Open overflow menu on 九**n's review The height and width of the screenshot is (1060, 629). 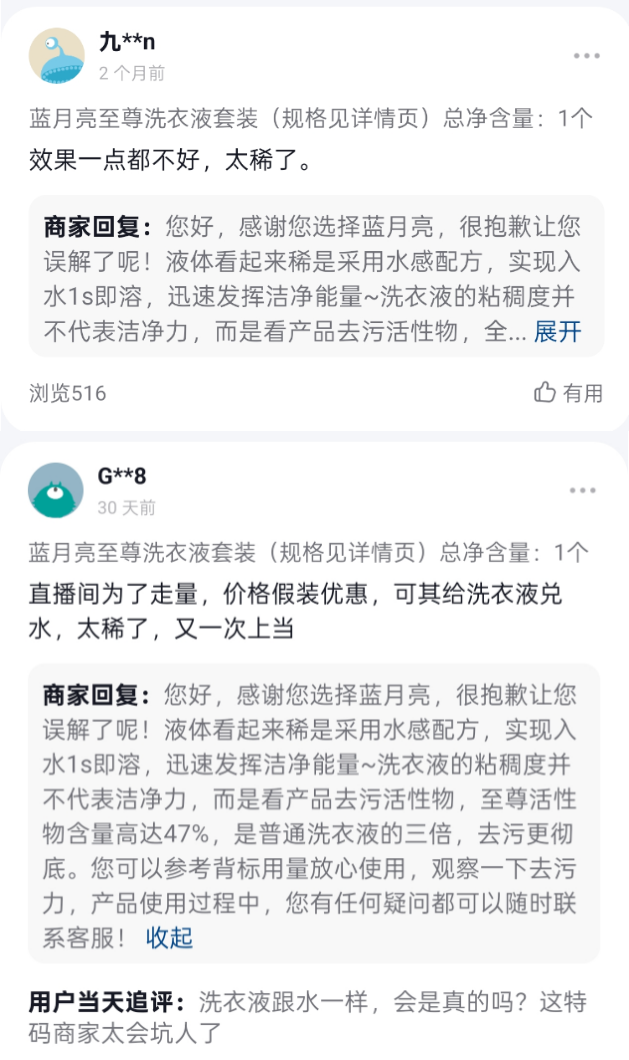[586, 55]
